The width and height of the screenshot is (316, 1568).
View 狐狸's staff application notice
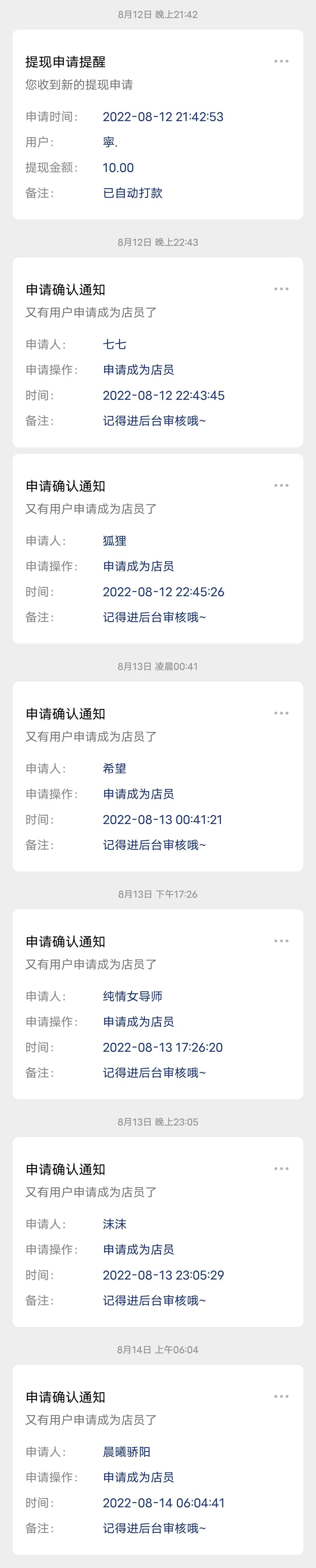[158, 549]
